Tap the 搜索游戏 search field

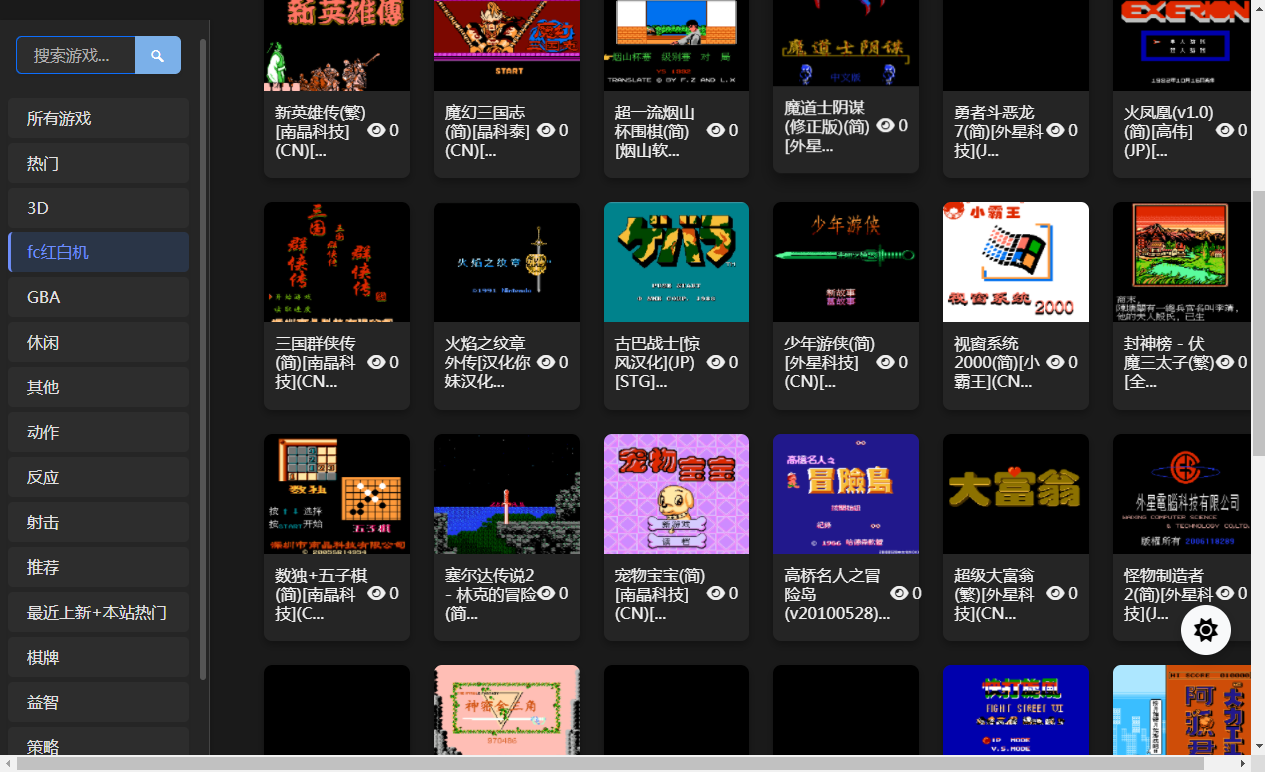tap(76, 55)
